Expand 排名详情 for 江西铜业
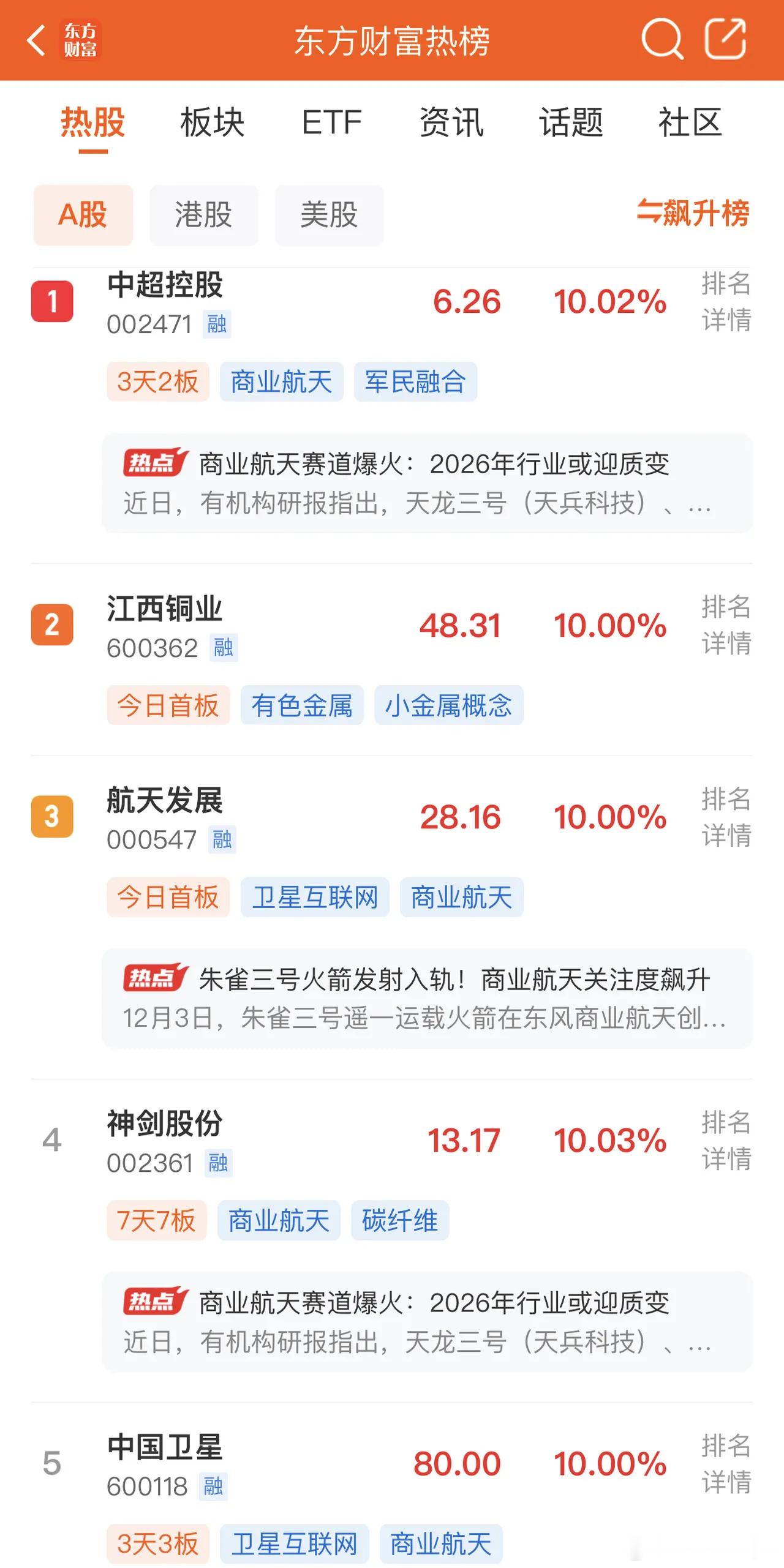Screen dimensions: 784x1568 click(x=725, y=625)
